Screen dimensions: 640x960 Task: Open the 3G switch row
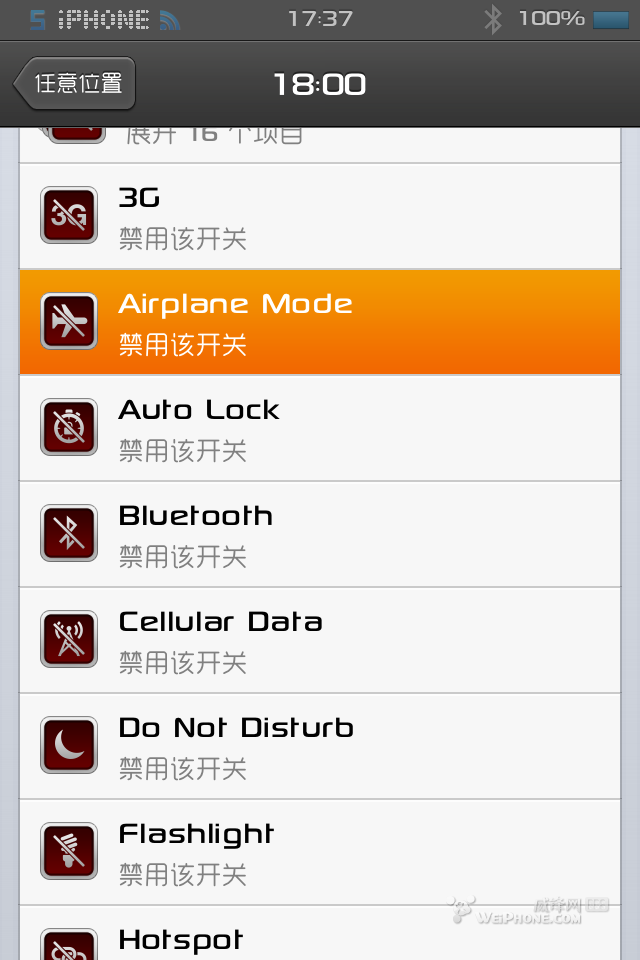coord(320,216)
